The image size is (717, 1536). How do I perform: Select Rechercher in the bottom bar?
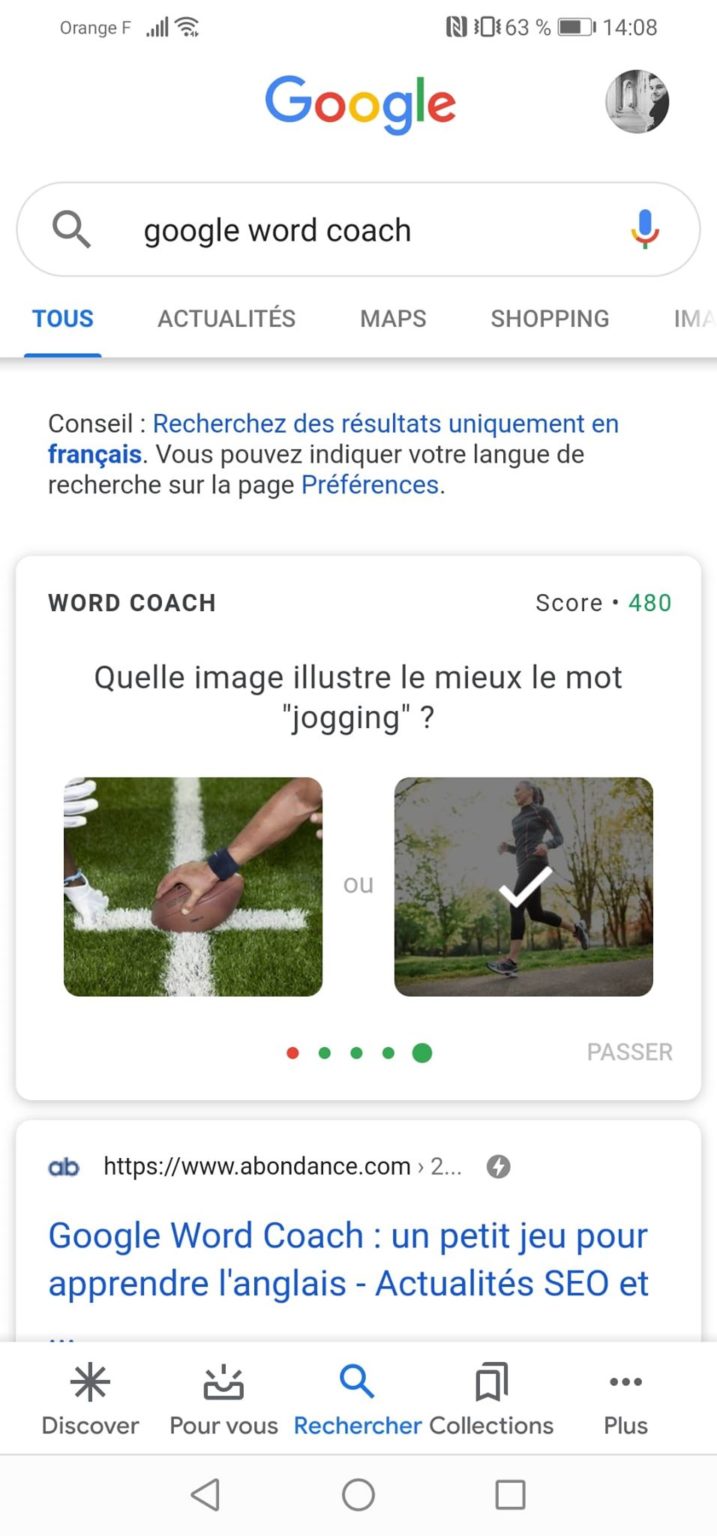pyautogui.click(x=357, y=1400)
